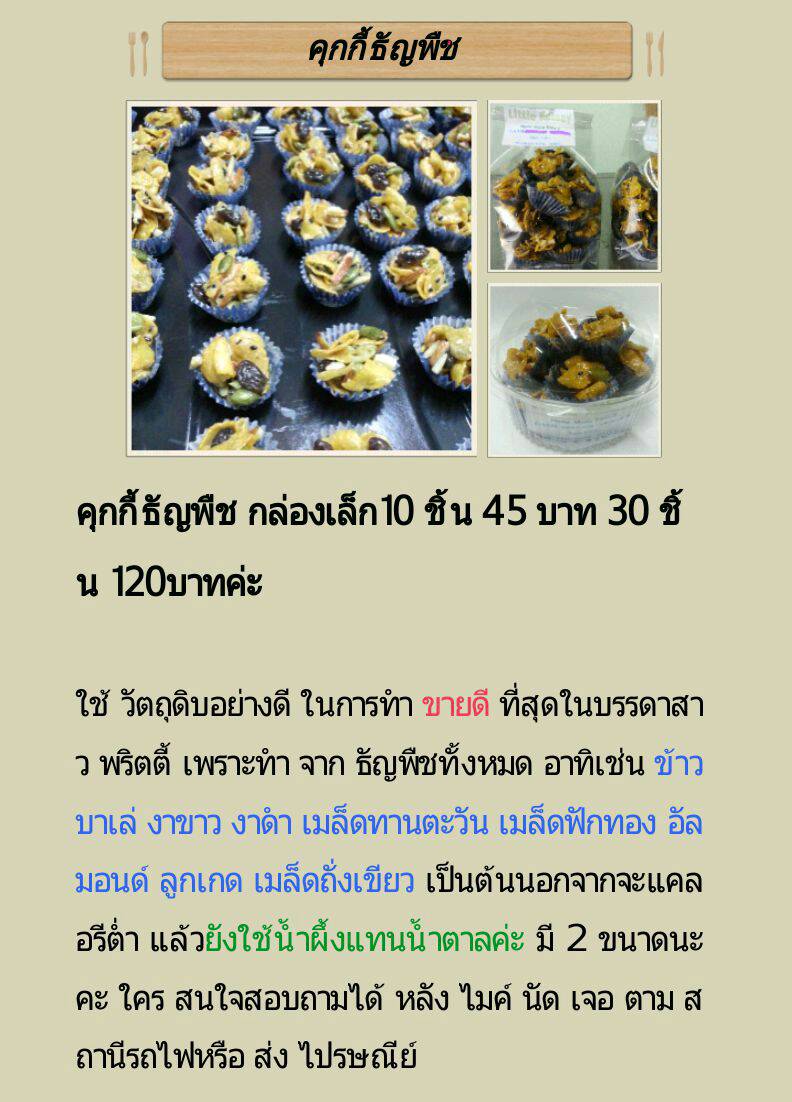View the photo of bagged cookies
This screenshot has height=1102, width=792.
(x=574, y=186)
